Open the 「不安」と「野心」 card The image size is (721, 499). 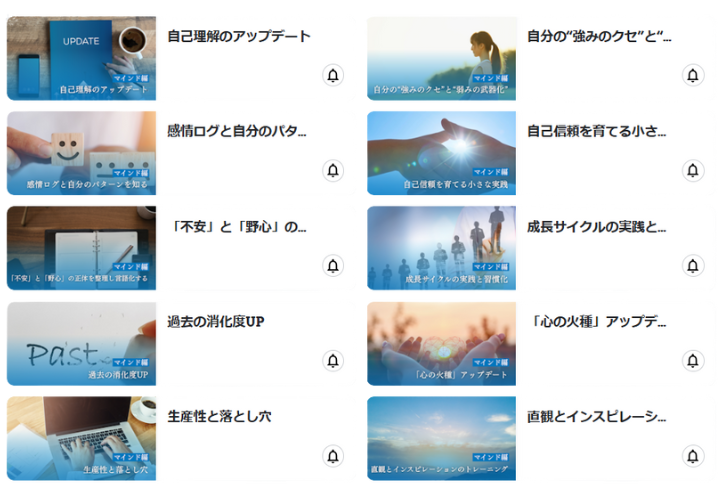(x=82, y=248)
